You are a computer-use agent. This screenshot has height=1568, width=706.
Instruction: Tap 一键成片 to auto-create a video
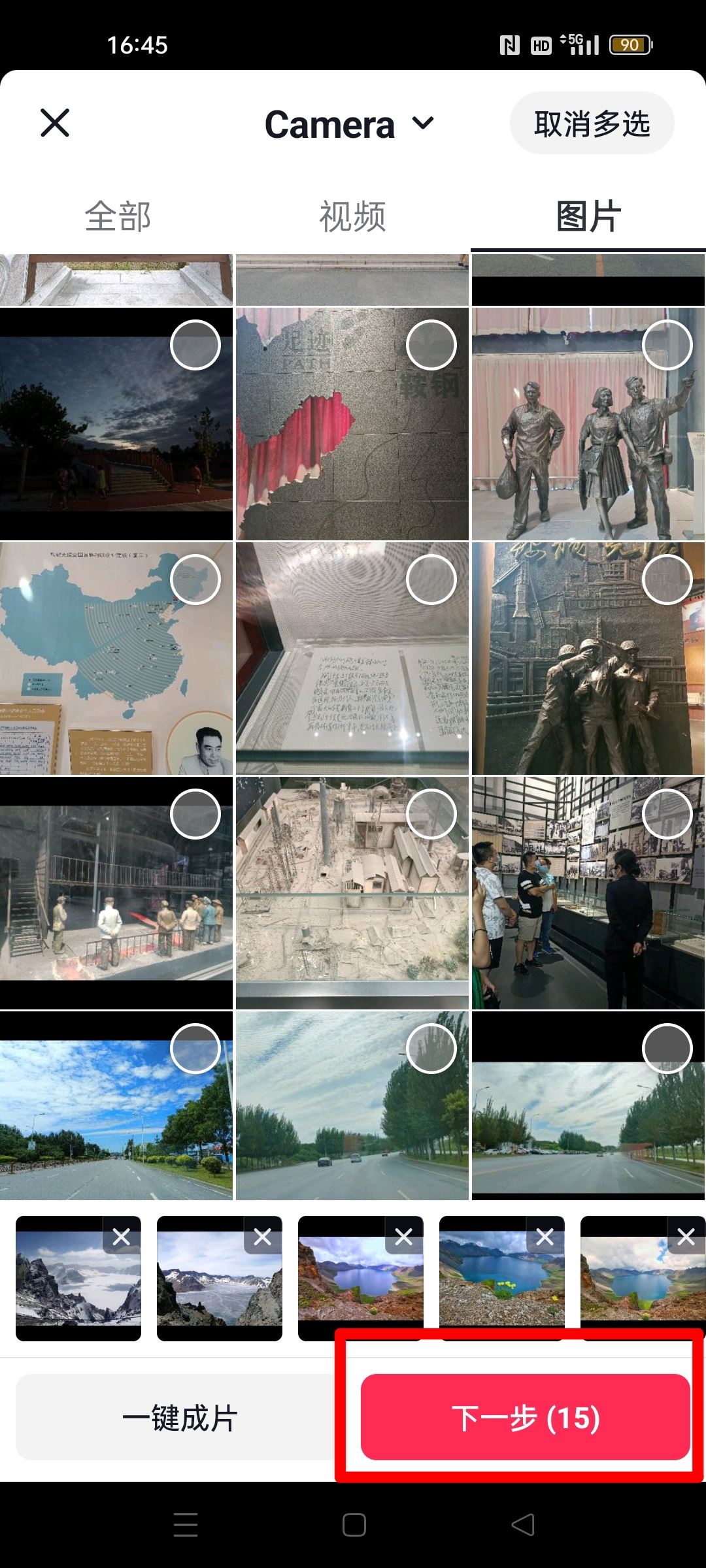pyautogui.click(x=180, y=1418)
